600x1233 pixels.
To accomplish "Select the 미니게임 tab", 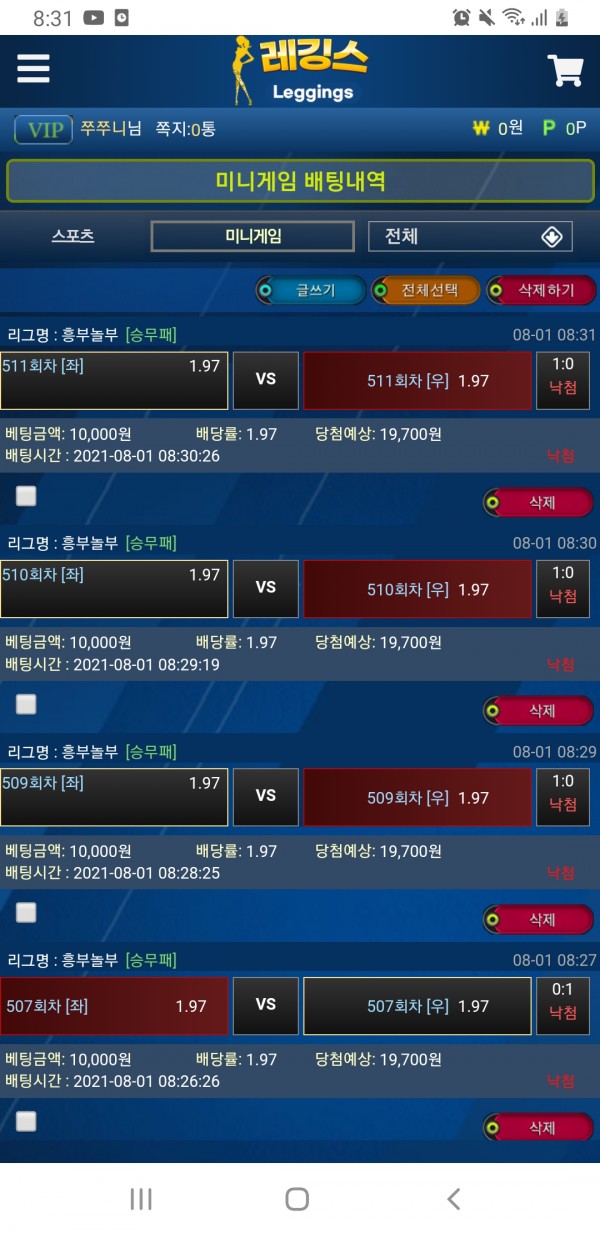I will pos(252,236).
